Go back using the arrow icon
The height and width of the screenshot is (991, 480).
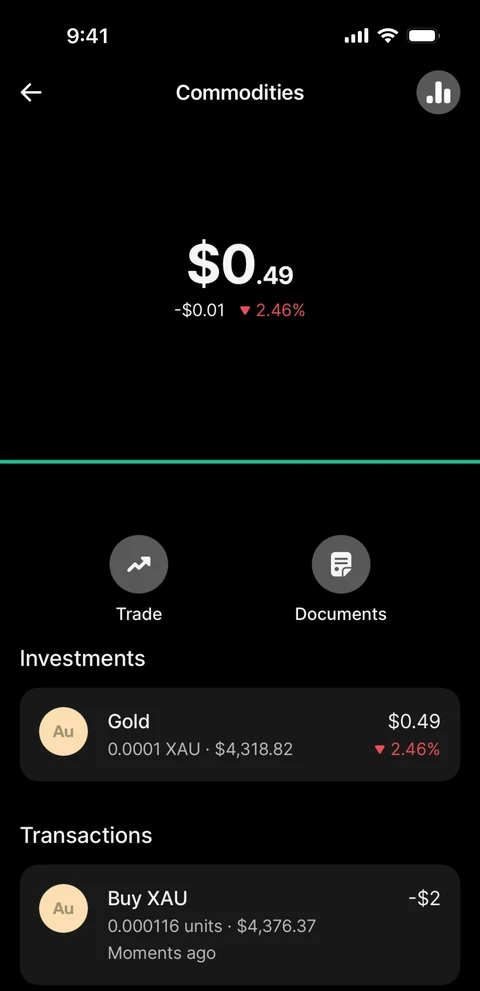[31, 93]
